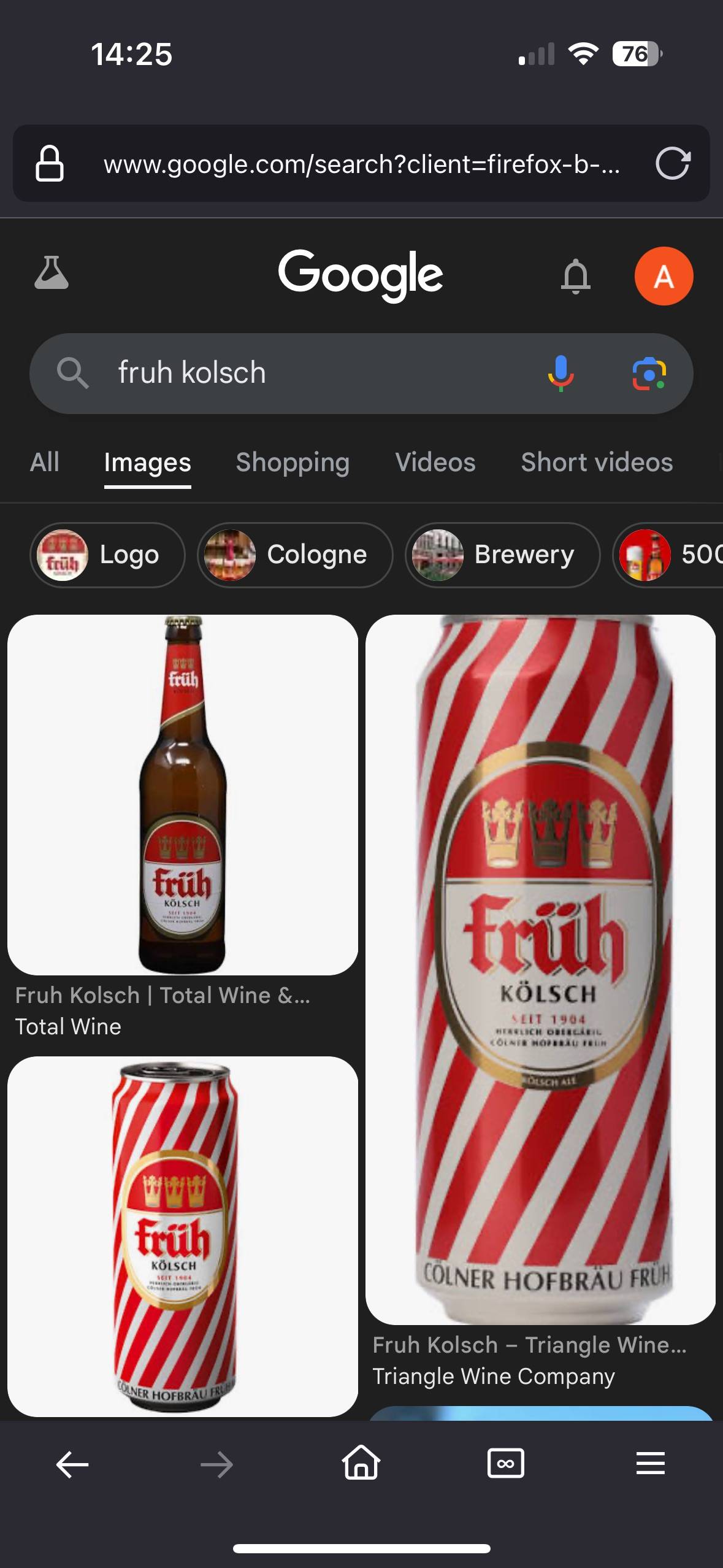Viewport: 723px width, 1568px height.
Task: Filter images by the Logo chip
Action: pyautogui.click(x=107, y=555)
